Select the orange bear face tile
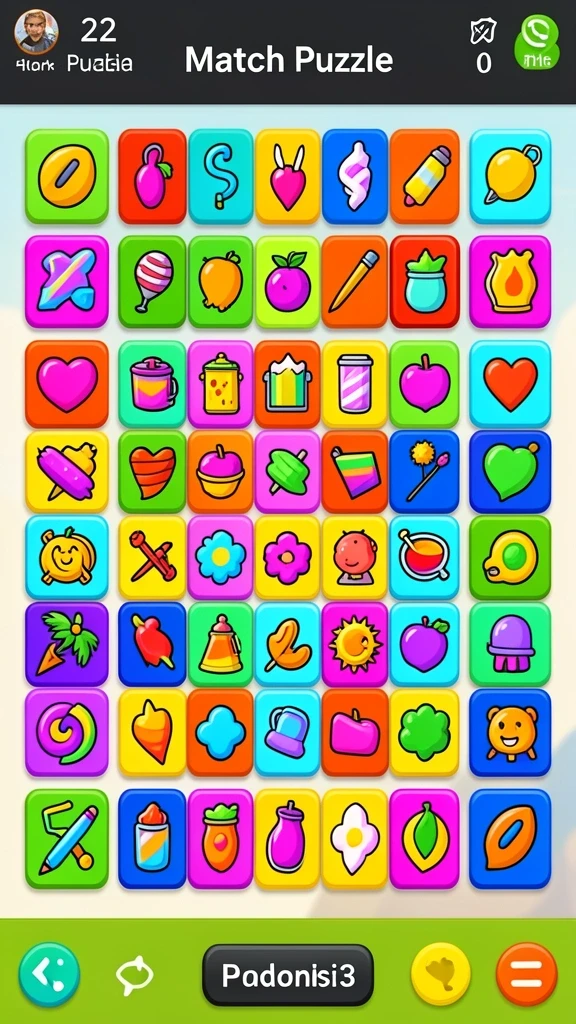This screenshot has height=1024, width=576. coord(510,732)
